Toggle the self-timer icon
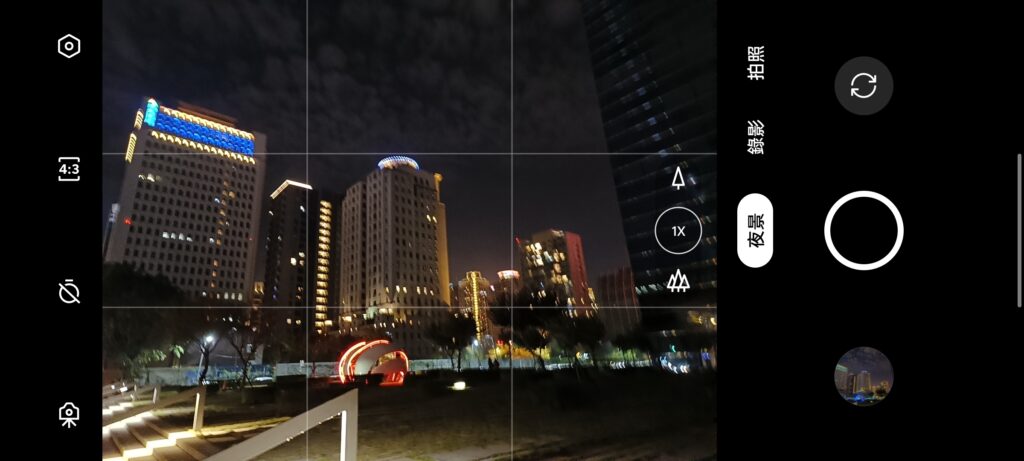 [68, 291]
